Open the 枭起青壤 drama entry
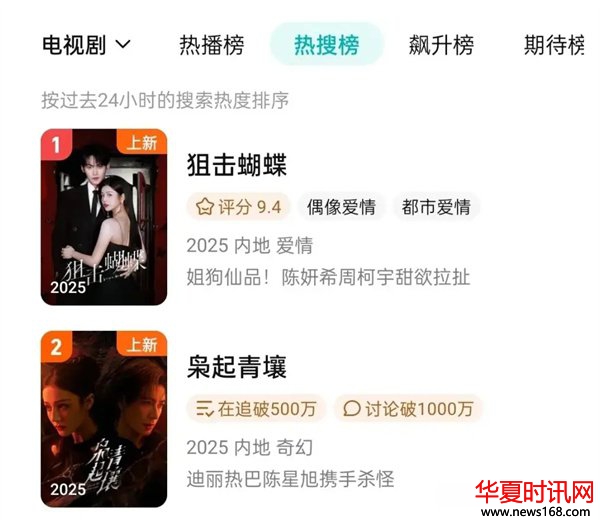Viewport: 600px width, 528px height. [237, 368]
